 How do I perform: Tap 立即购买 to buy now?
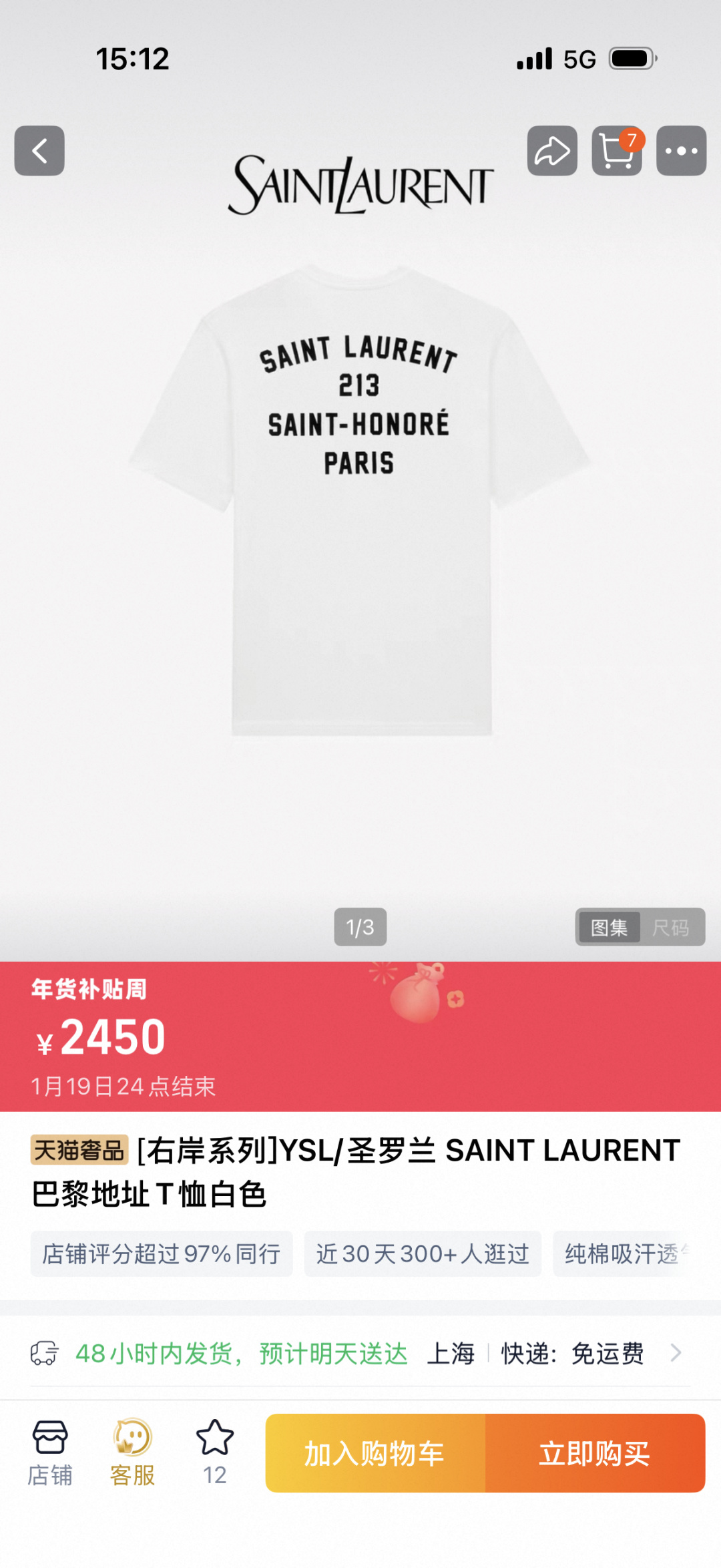pyautogui.click(x=595, y=1453)
